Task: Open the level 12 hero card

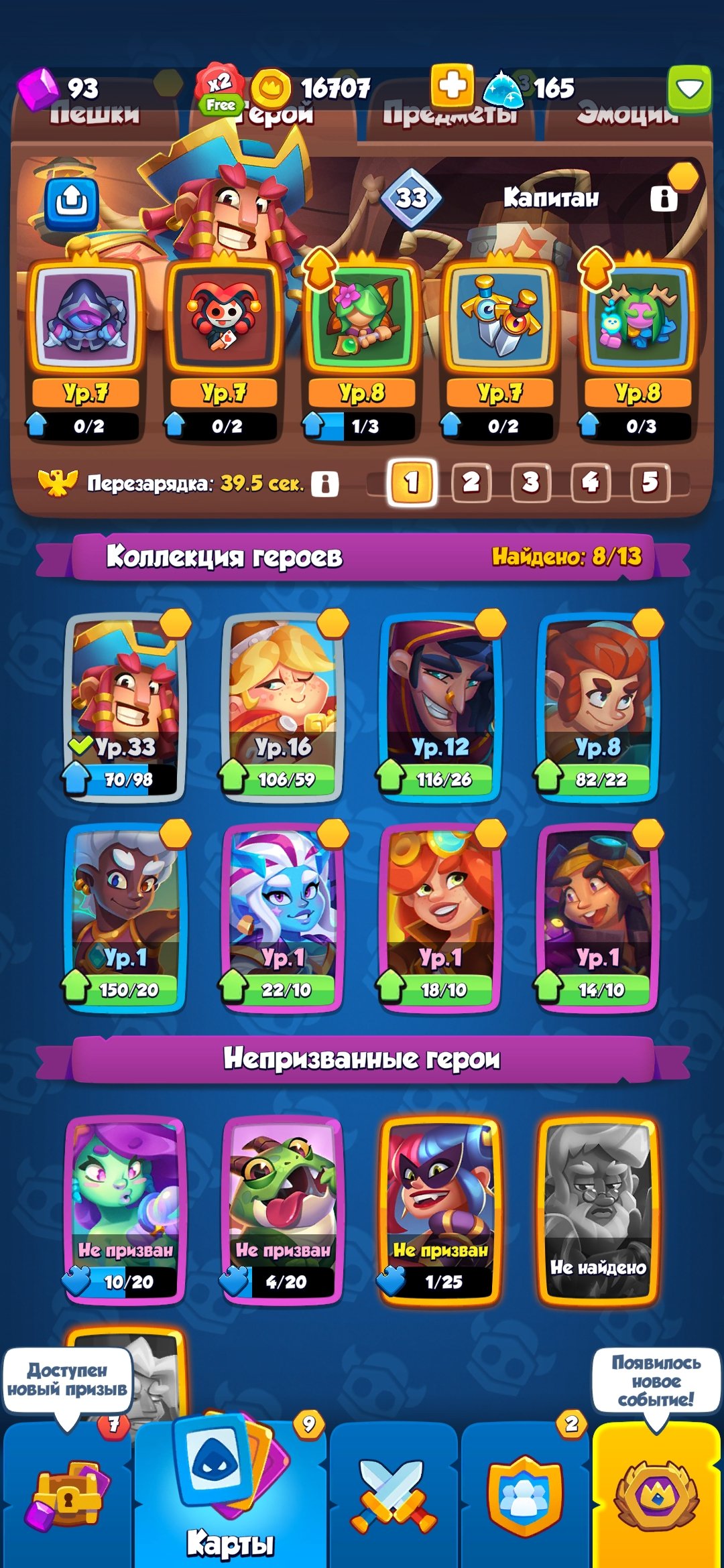Action: [x=439, y=707]
